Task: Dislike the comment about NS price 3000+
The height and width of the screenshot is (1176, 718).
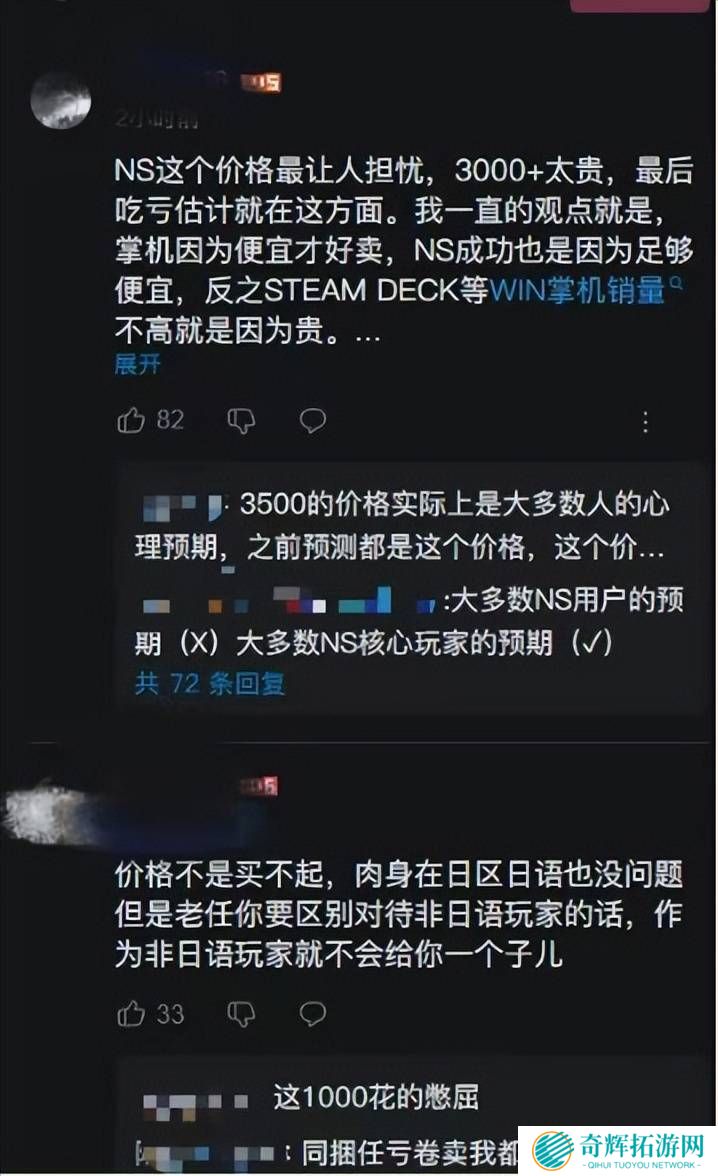Action: tap(241, 421)
